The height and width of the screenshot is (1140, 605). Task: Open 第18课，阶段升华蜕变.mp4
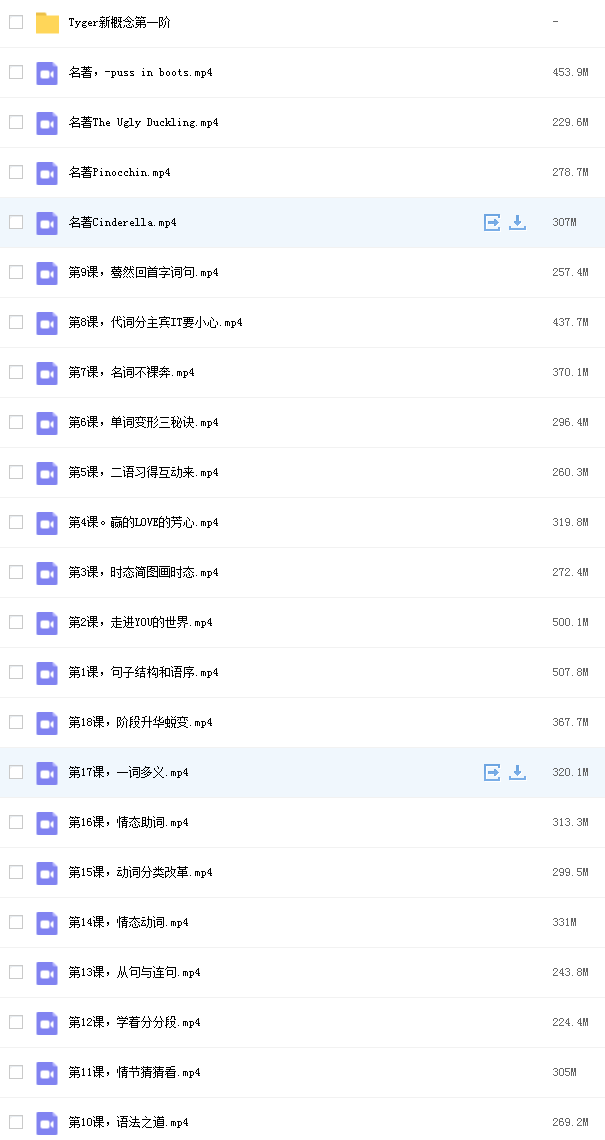(x=140, y=723)
